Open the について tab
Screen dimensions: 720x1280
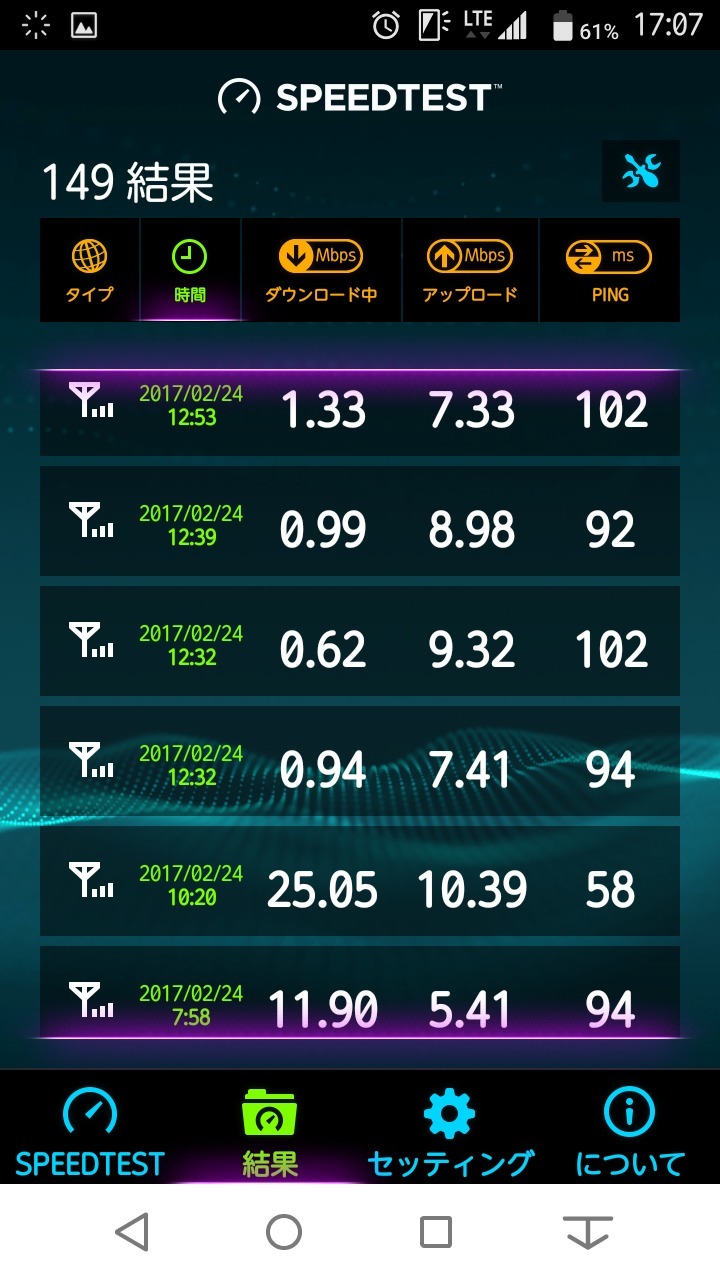click(x=630, y=1133)
